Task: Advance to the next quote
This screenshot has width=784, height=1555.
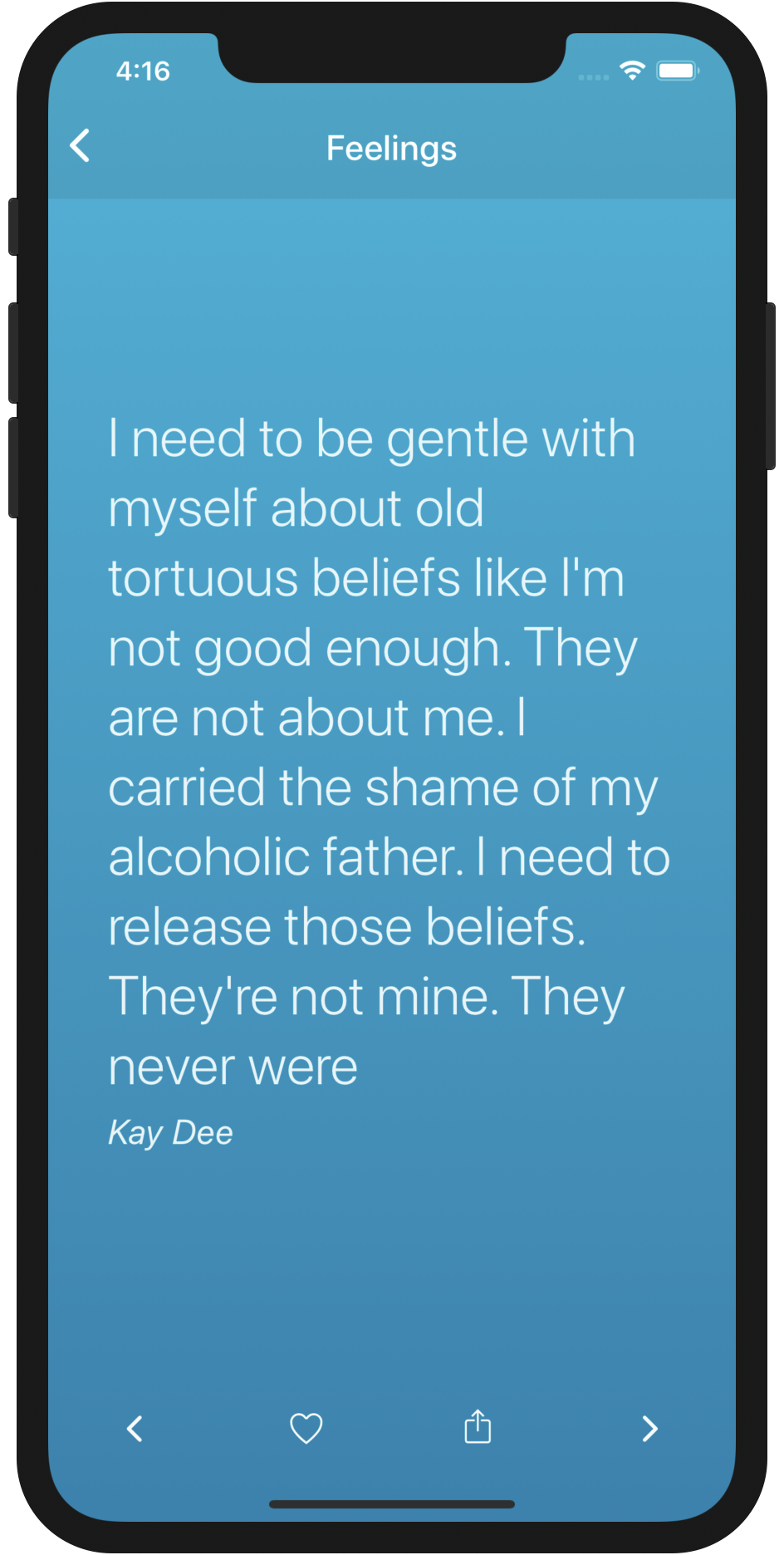Action: (x=649, y=1429)
